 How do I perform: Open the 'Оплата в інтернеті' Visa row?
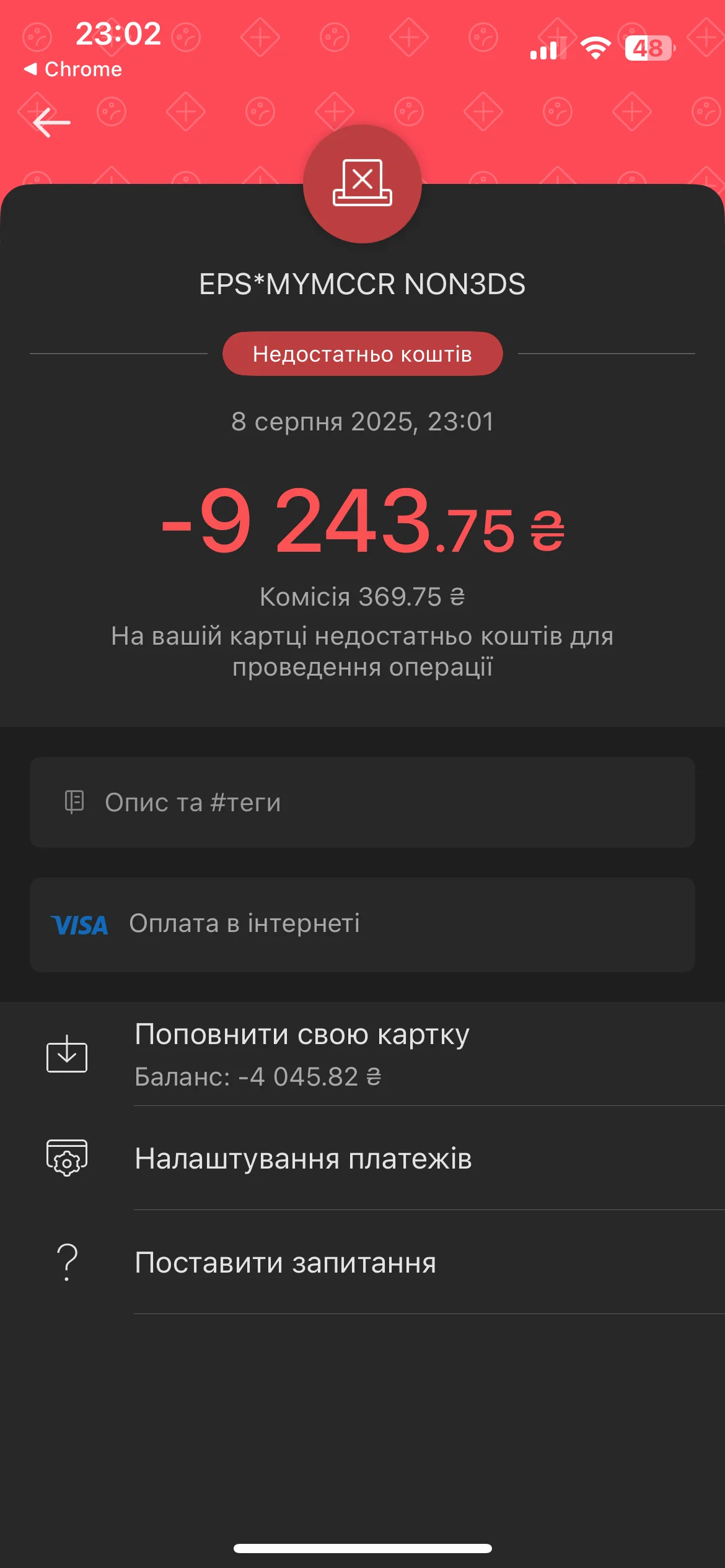pyautogui.click(x=362, y=924)
